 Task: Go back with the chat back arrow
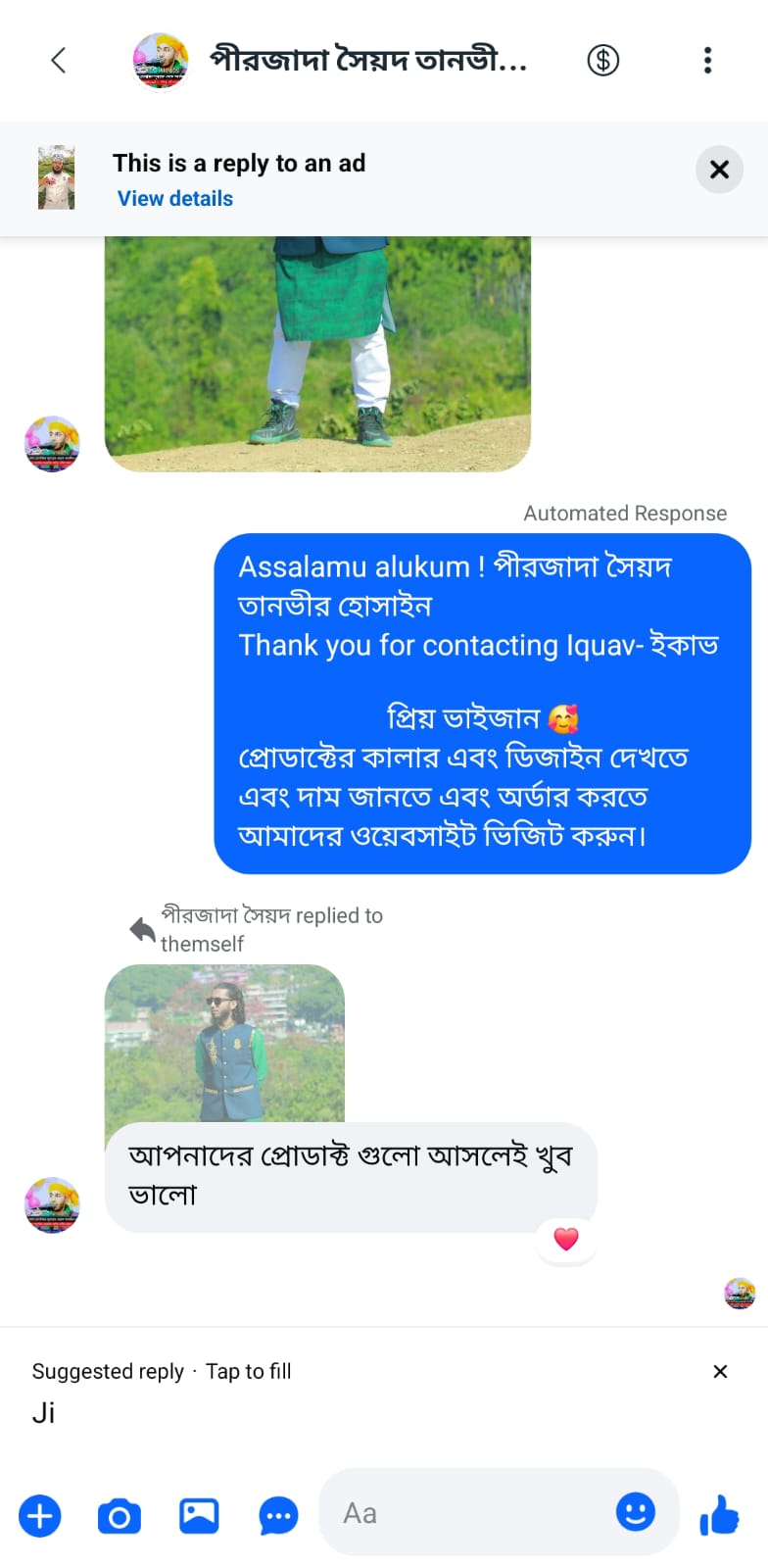tap(58, 60)
